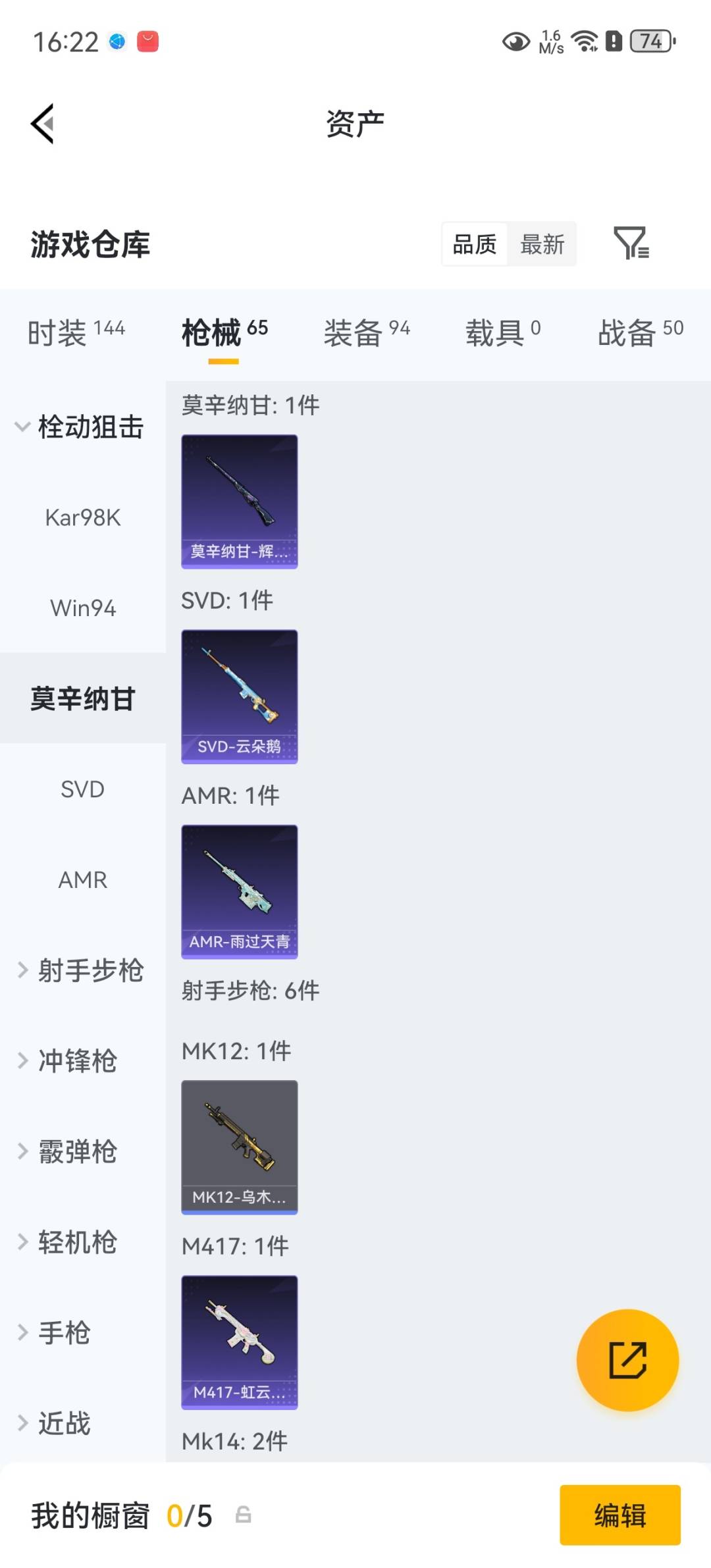
Task: Select Kar98K in the sidebar
Action: (82, 517)
